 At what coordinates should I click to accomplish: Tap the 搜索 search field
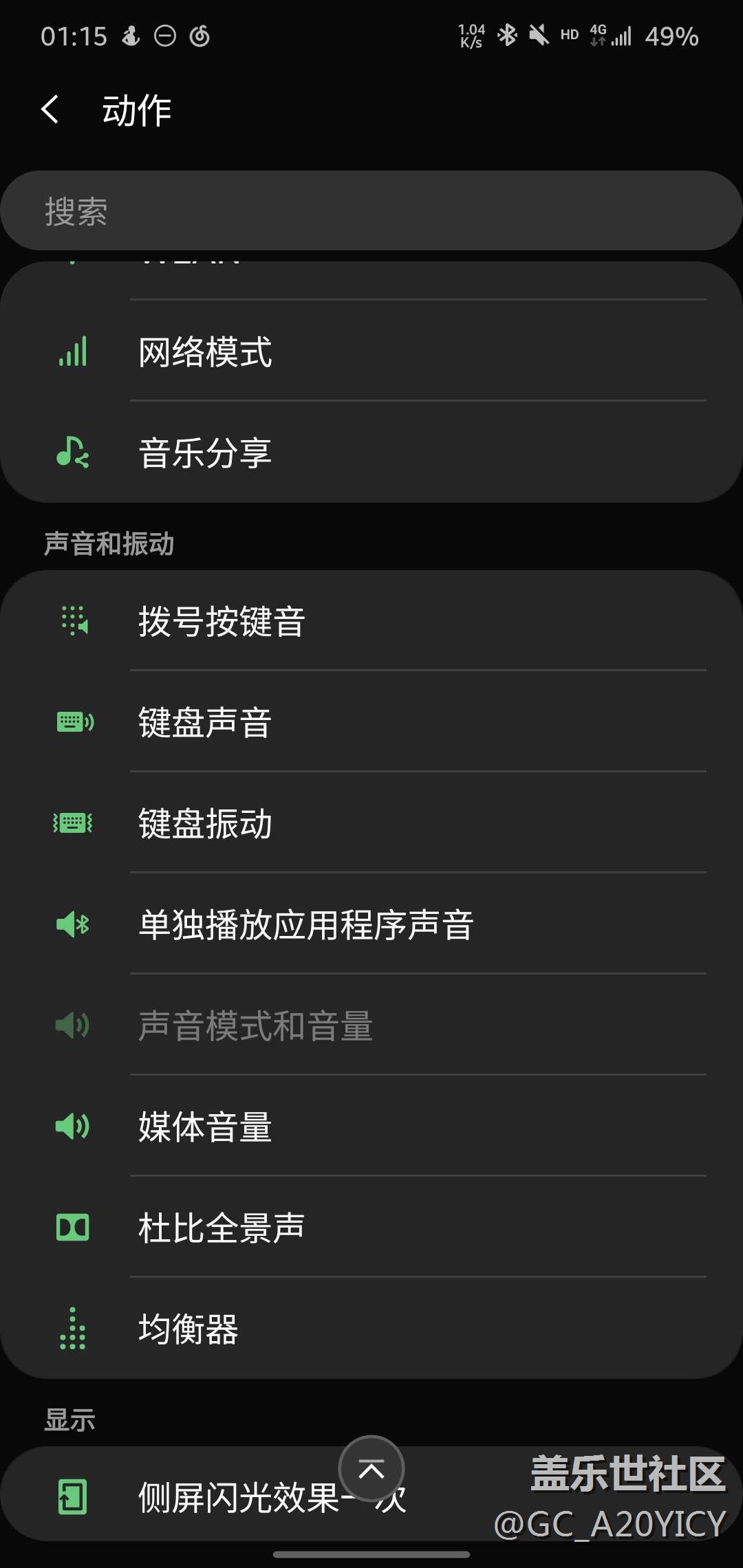(371, 211)
